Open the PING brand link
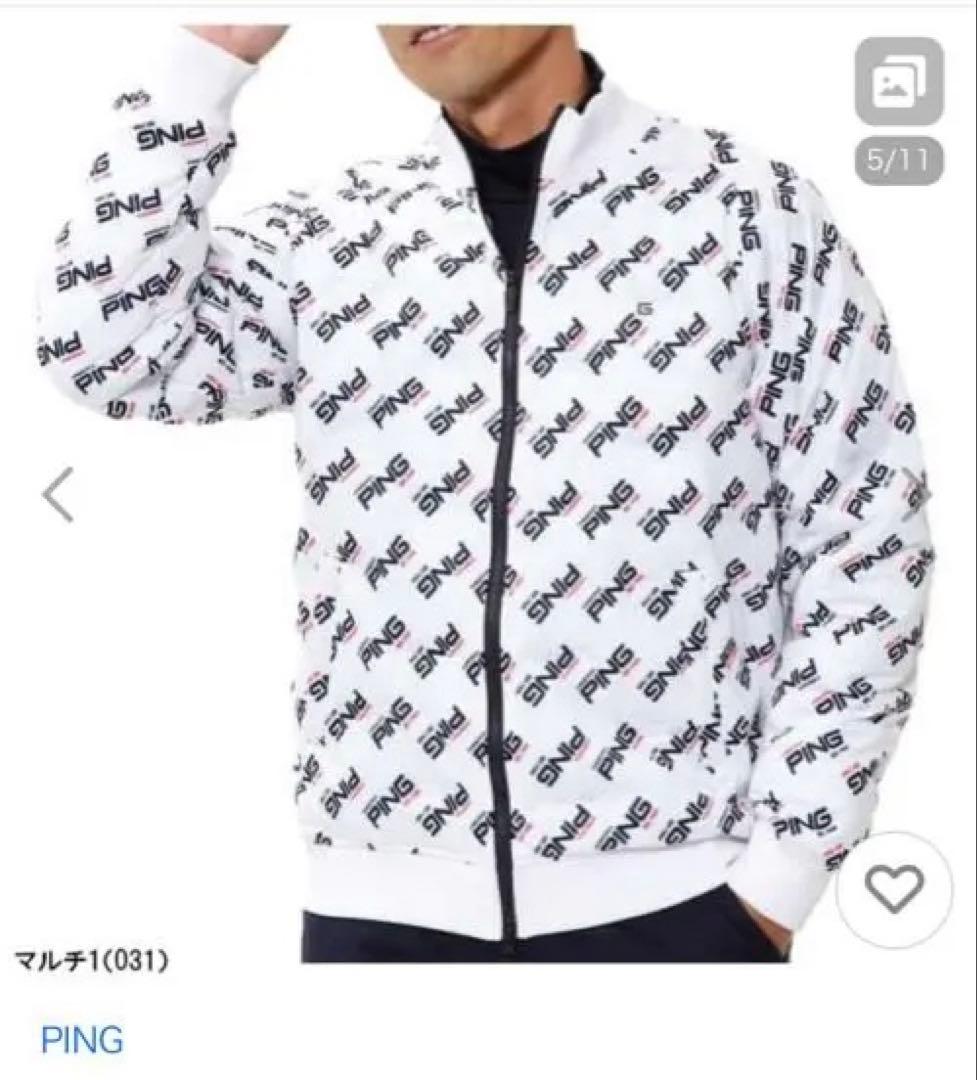This screenshot has width=977, height=1080. pyautogui.click(x=82, y=1039)
